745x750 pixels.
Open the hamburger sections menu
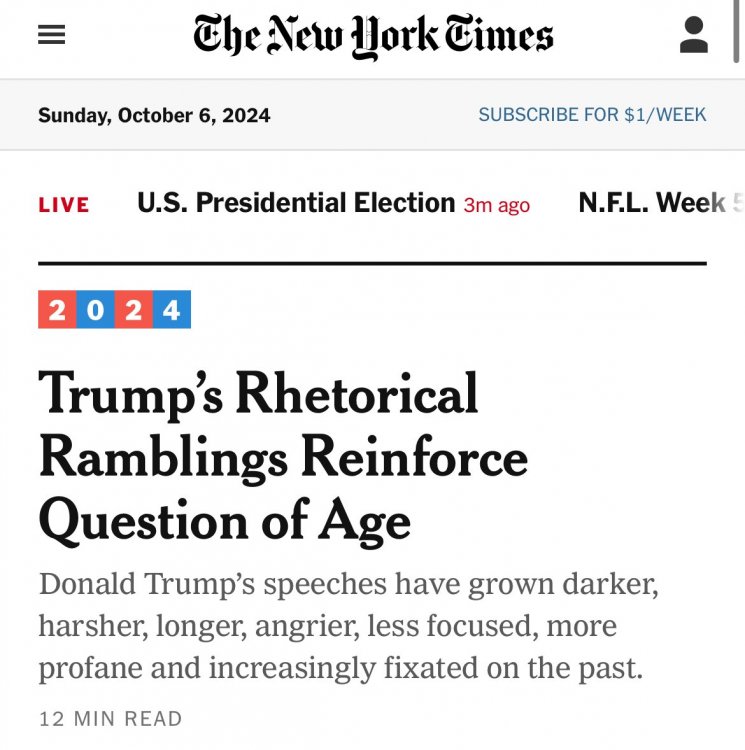(x=51, y=35)
